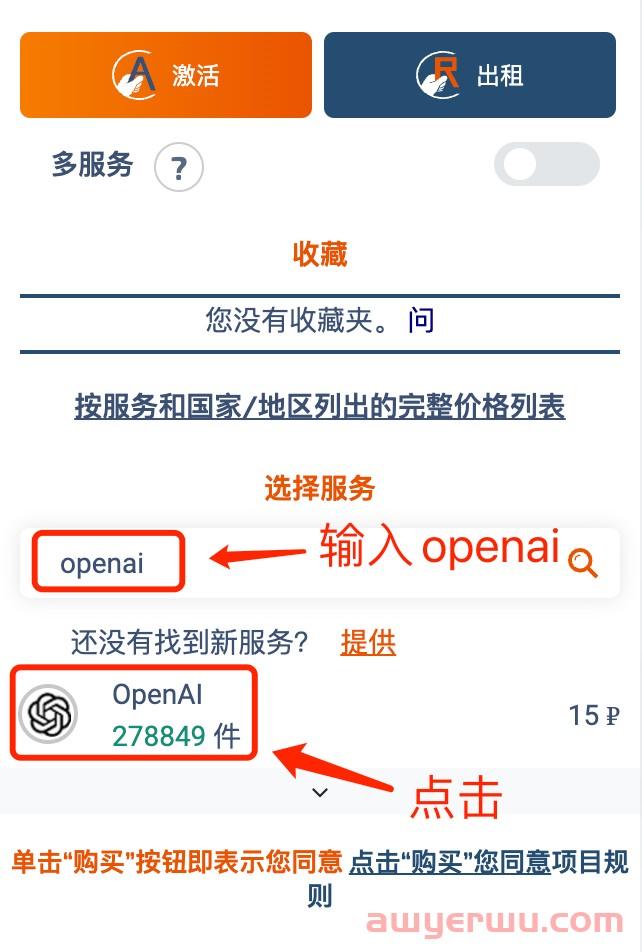
Task: Open the 按服务和国家/地区列出的完整价格列表 link
Action: [x=320, y=406]
